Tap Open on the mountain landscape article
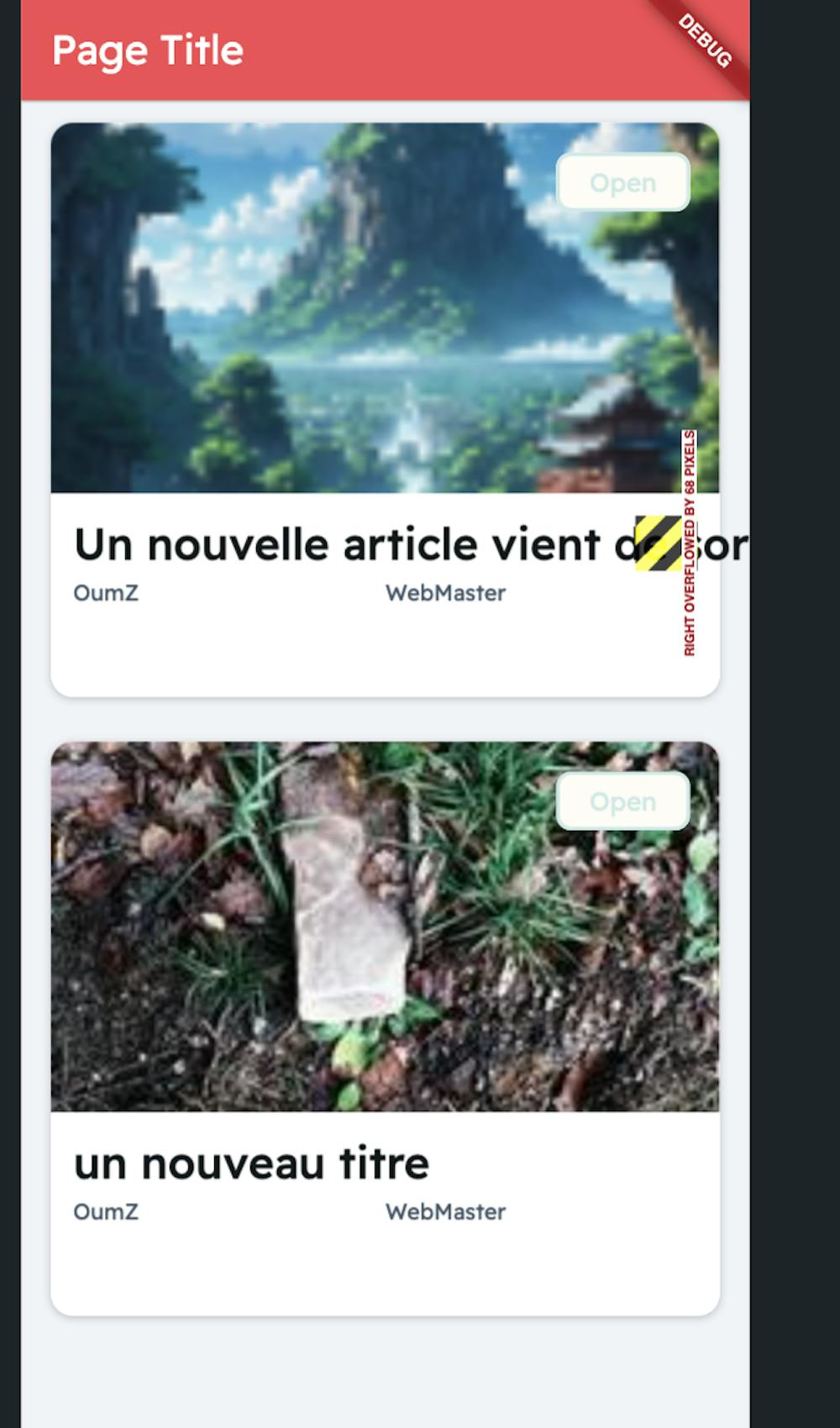Image resolution: width=840 pixels, height=1428 pixels. [622, 182]
